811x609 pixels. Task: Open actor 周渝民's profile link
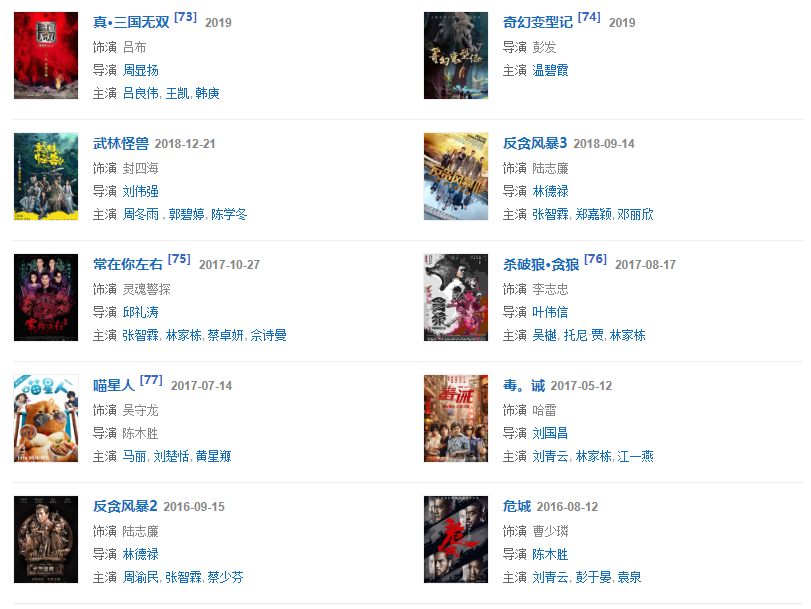click(140, 577)
